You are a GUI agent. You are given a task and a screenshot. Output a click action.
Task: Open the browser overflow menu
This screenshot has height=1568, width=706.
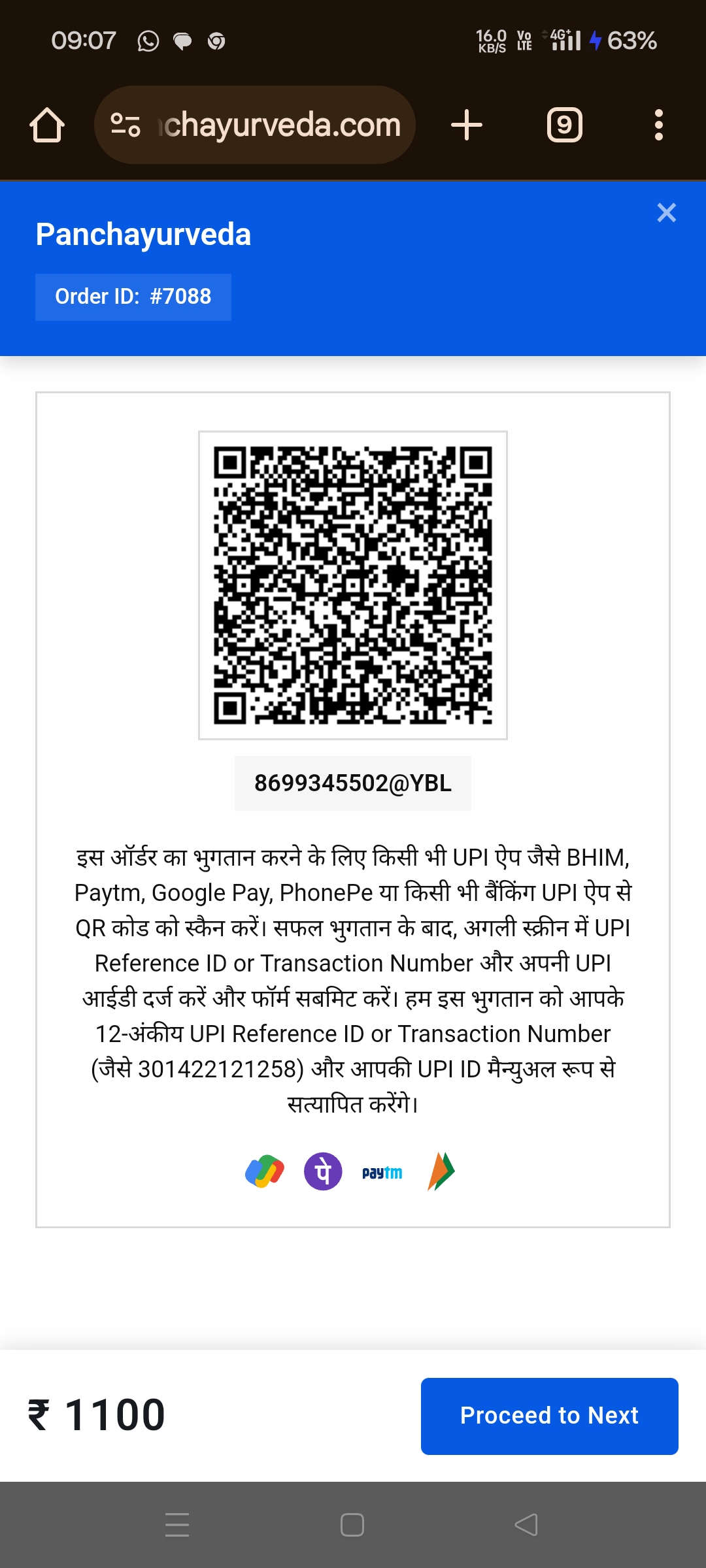pos(659,125)
